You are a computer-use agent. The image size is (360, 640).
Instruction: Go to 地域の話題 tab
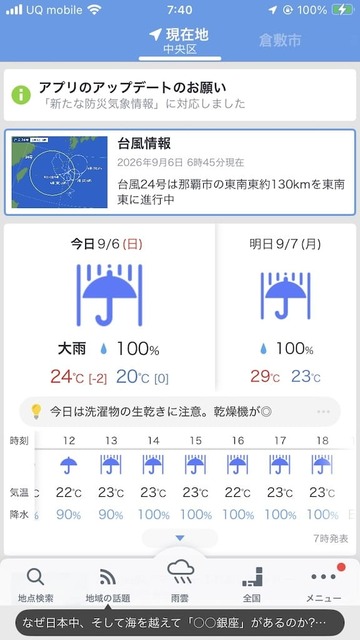(108, 585)
